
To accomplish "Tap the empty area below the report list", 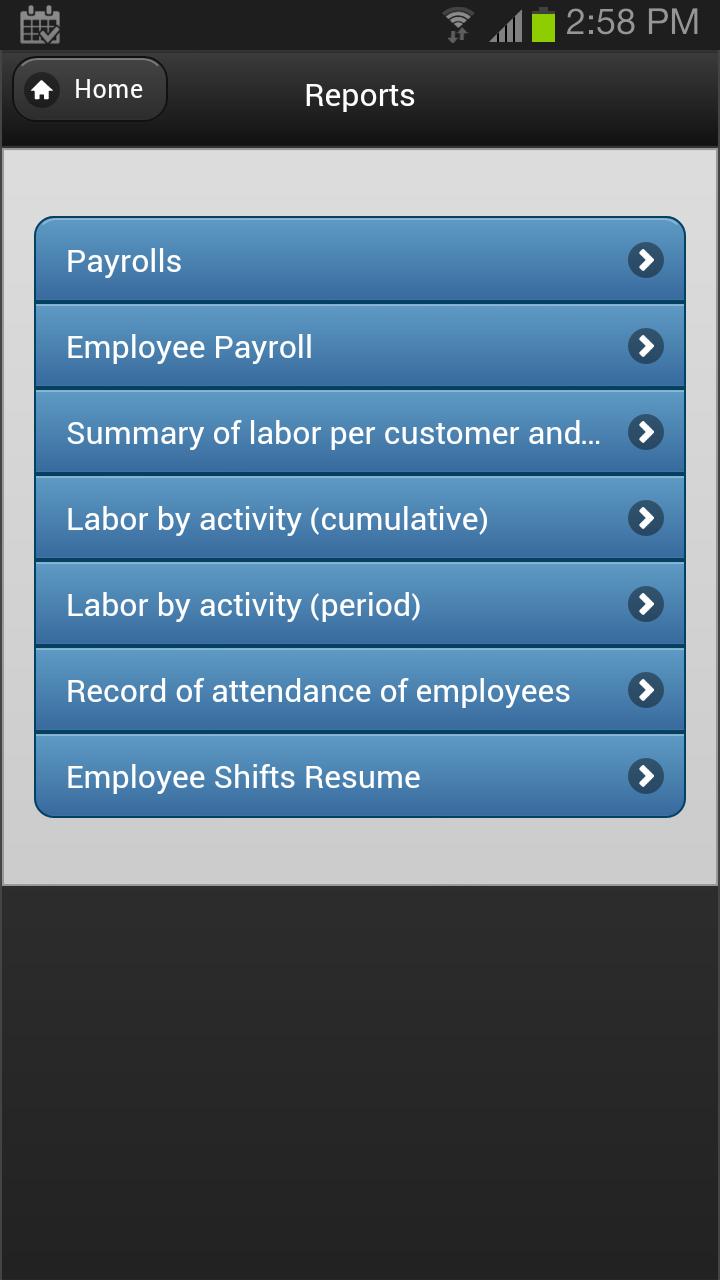I will pos(360,850).
